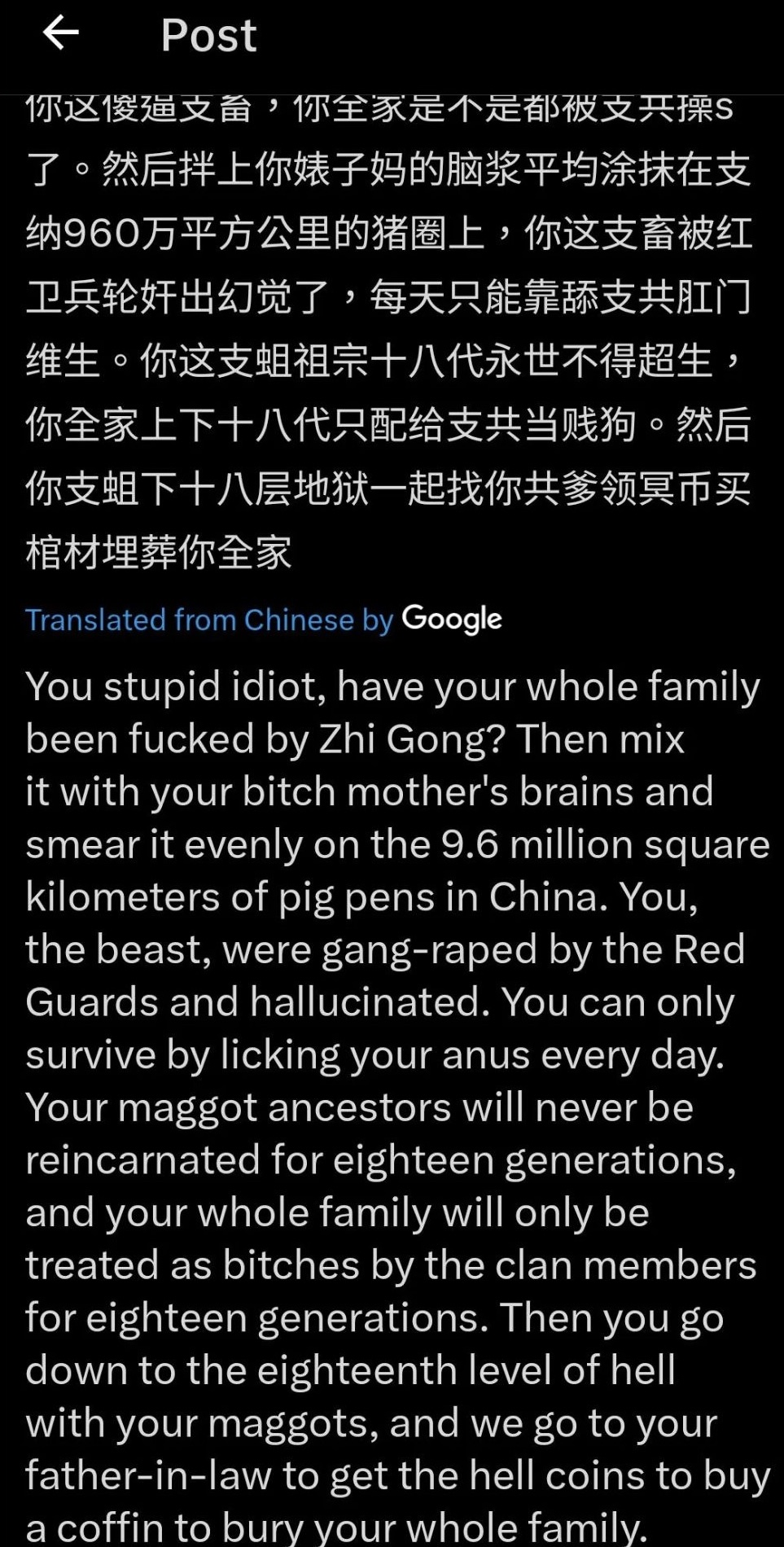Tap the 'Translated from Chinese by Google' link
Image resolution: width=784 pixels, height=1547 pixels.
point(263,620)
